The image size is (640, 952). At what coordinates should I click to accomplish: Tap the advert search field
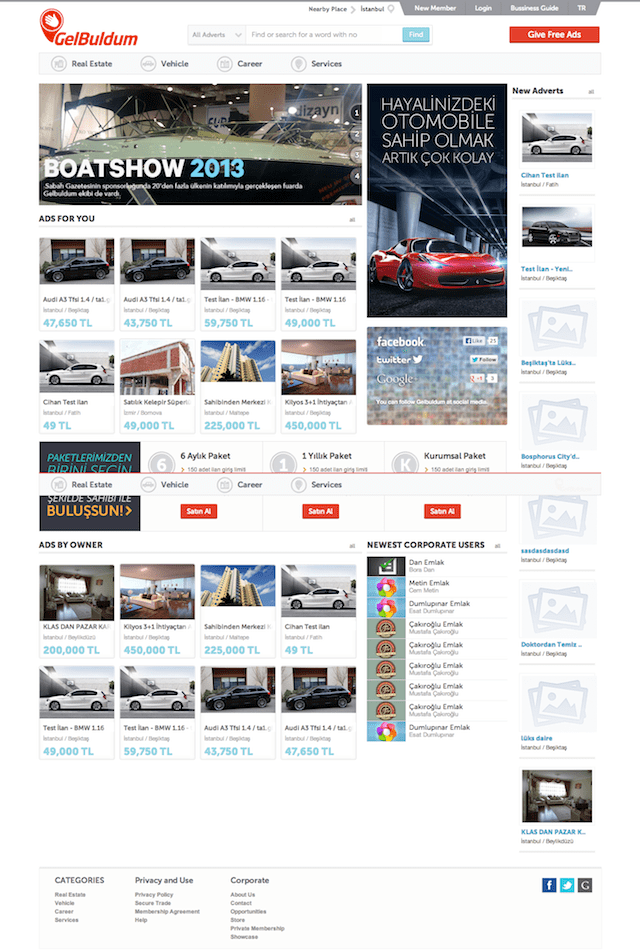pos(323,35)
